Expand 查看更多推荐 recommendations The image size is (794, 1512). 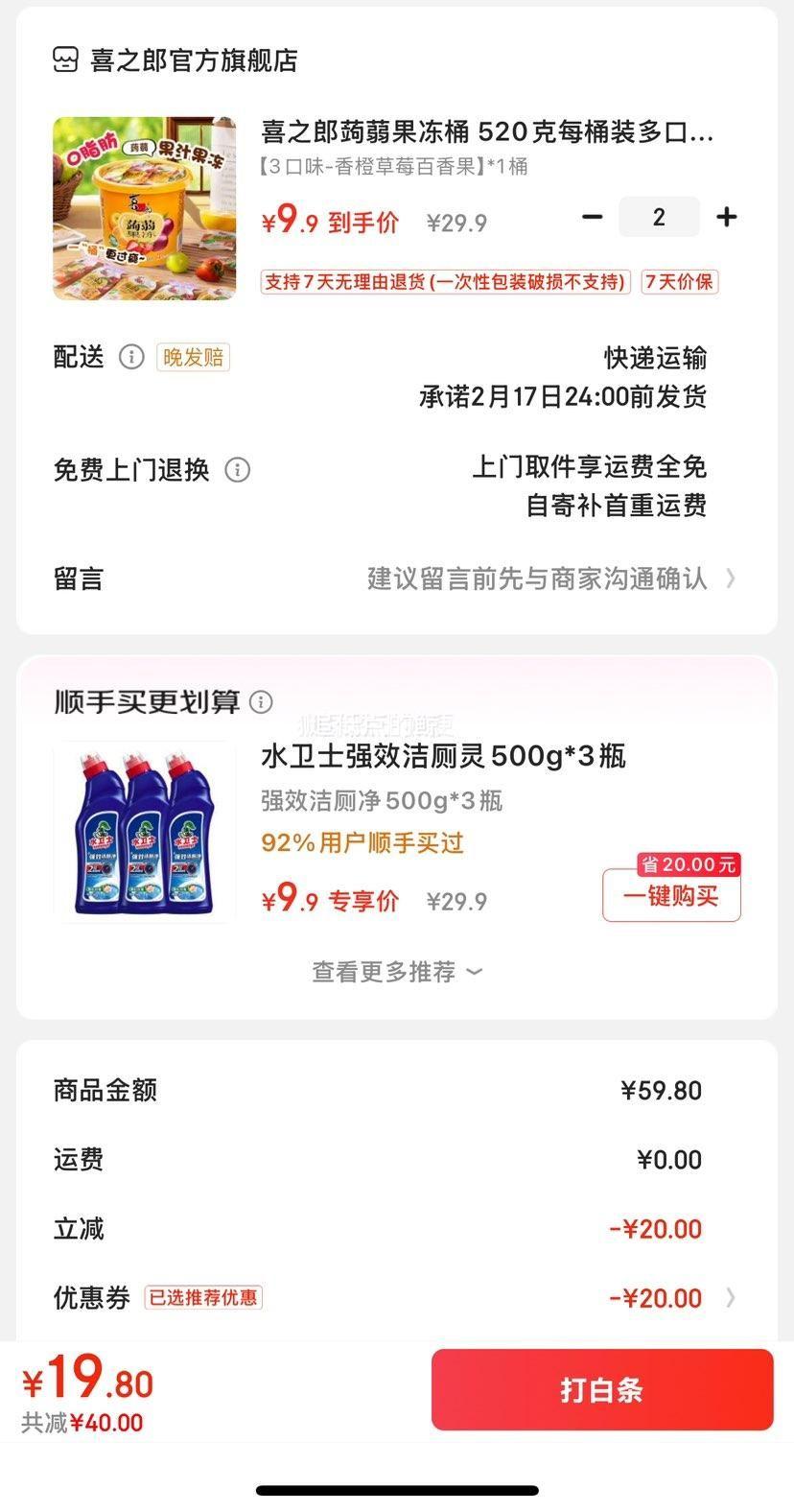coord(396,972)
